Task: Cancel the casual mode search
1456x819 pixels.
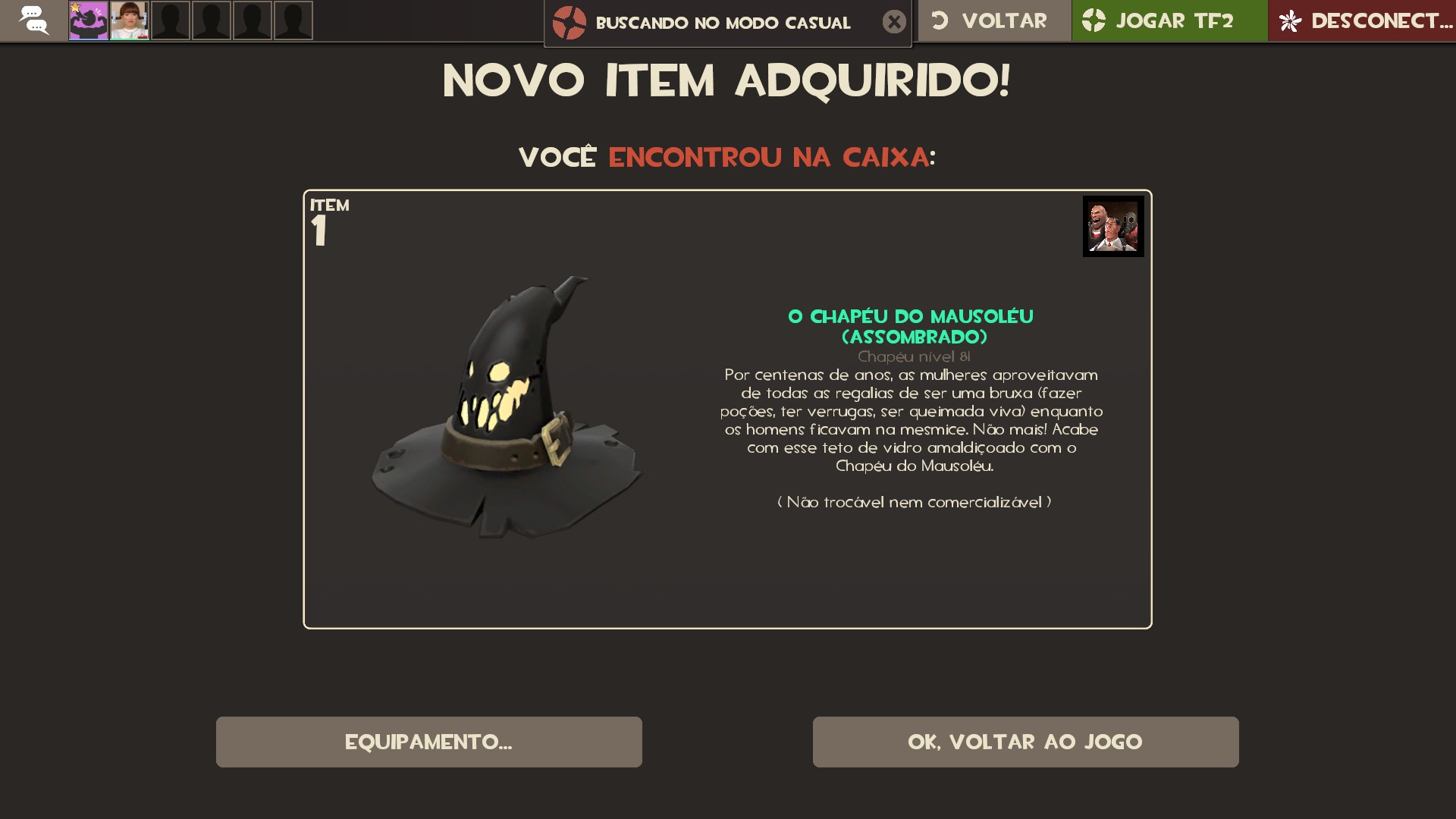Action: (894, 22)
